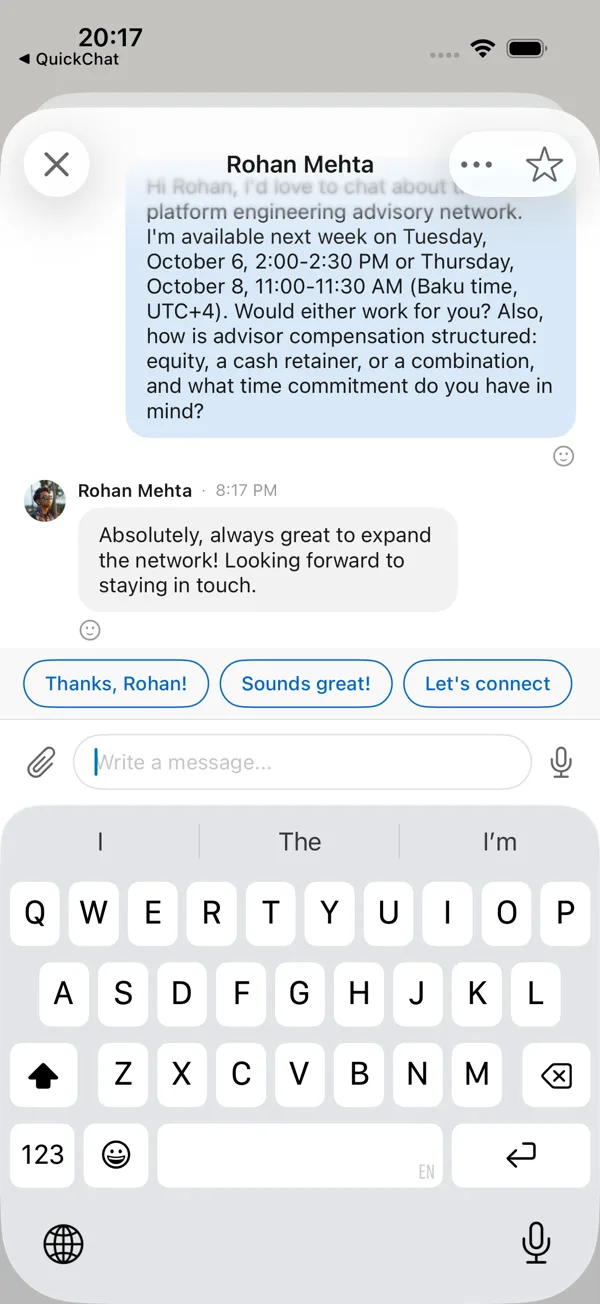Switch the keyboard to numbers with 123
This screenshot has width=600, height=1304.
coord(43,1155)
